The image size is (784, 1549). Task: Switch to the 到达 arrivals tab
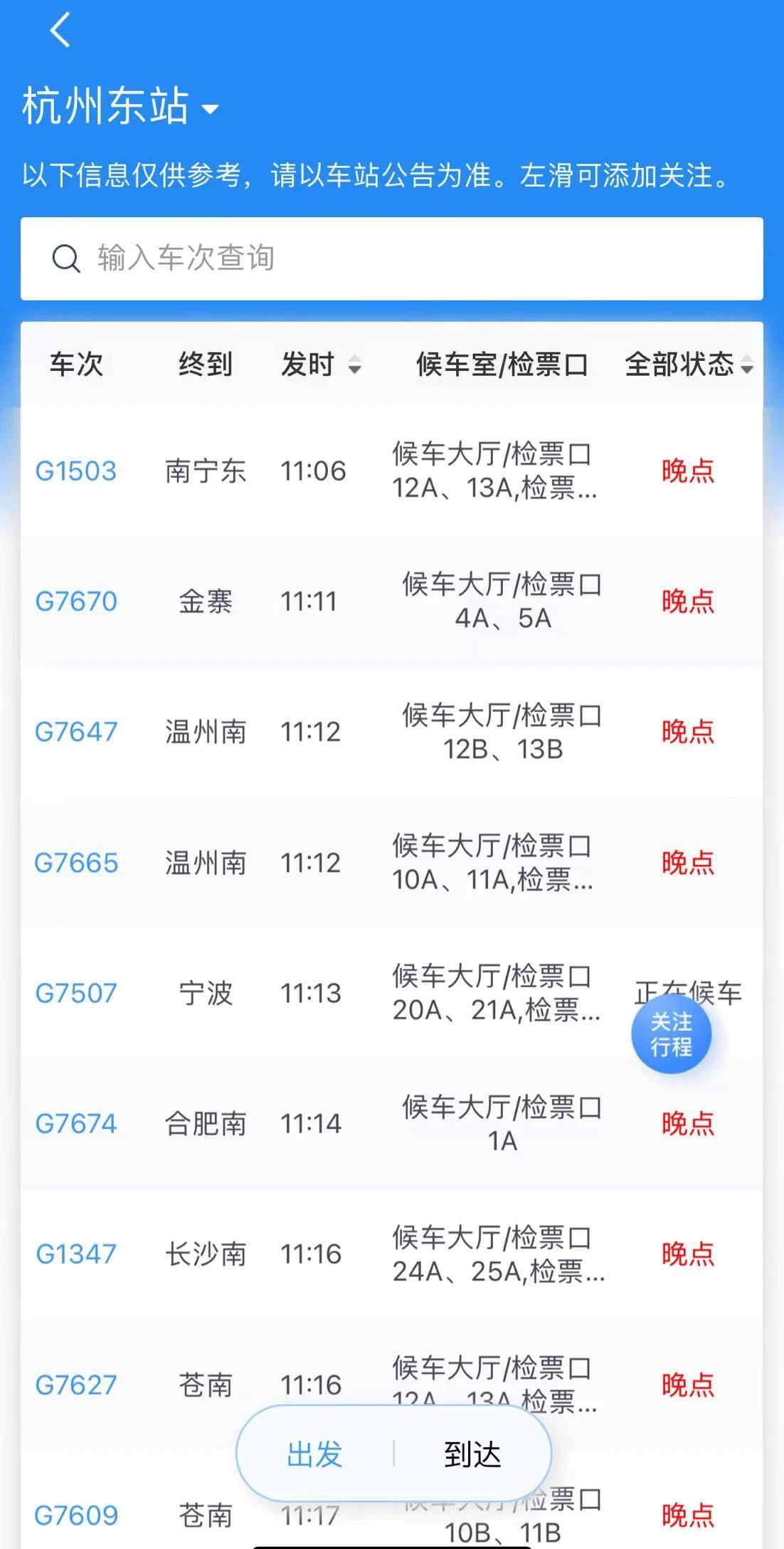[x=472, y=1455]
